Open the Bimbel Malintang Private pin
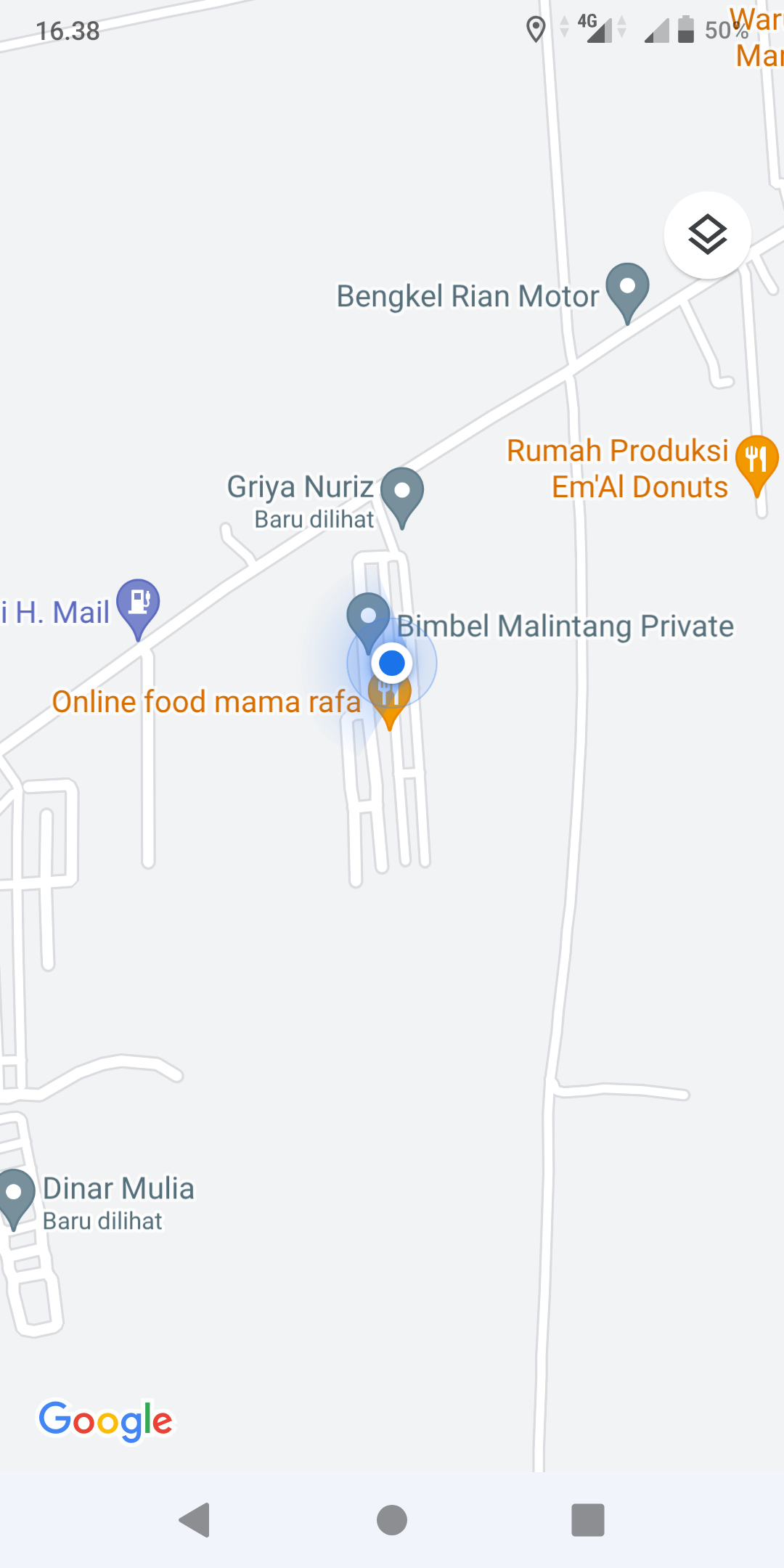 tap(367, 617)
